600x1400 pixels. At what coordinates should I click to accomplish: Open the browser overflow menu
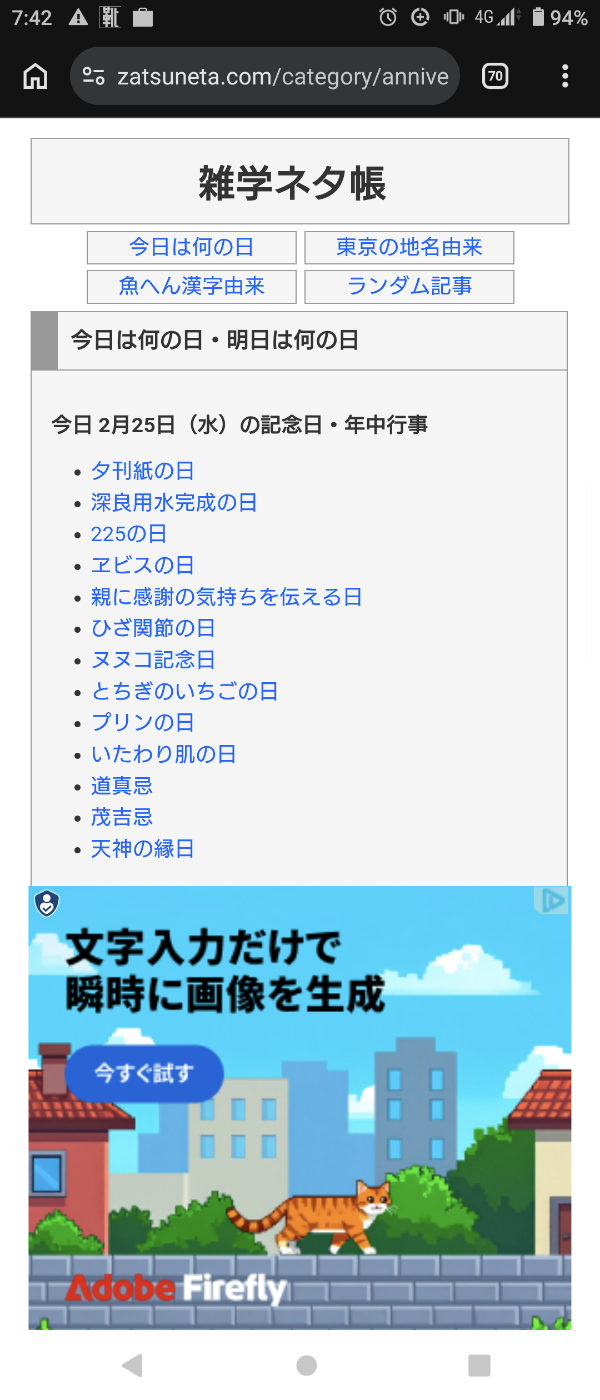pos(565,76)
